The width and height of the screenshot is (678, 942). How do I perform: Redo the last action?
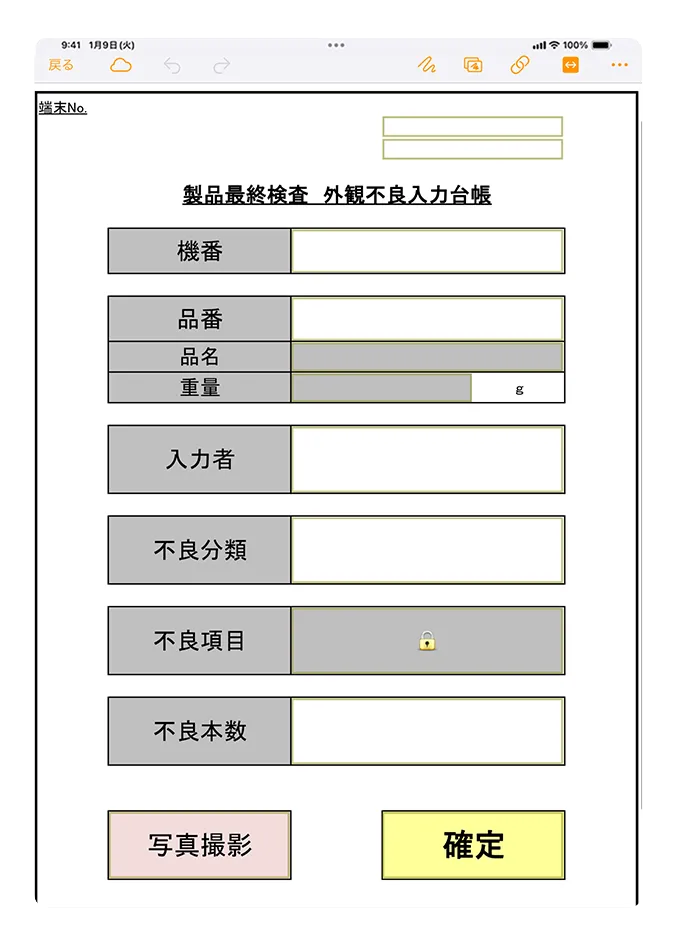click(221, 66)
